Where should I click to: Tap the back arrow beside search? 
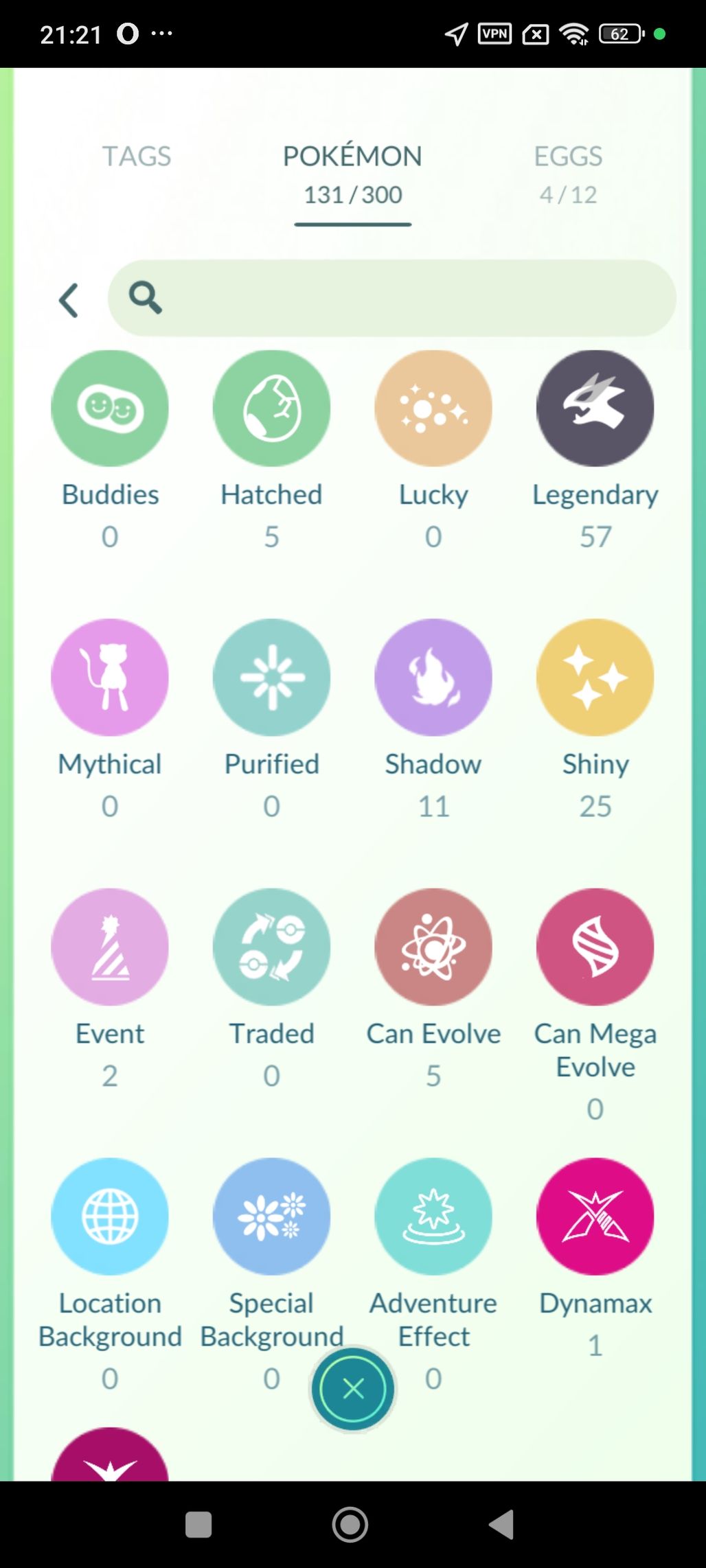pos(69,300)
